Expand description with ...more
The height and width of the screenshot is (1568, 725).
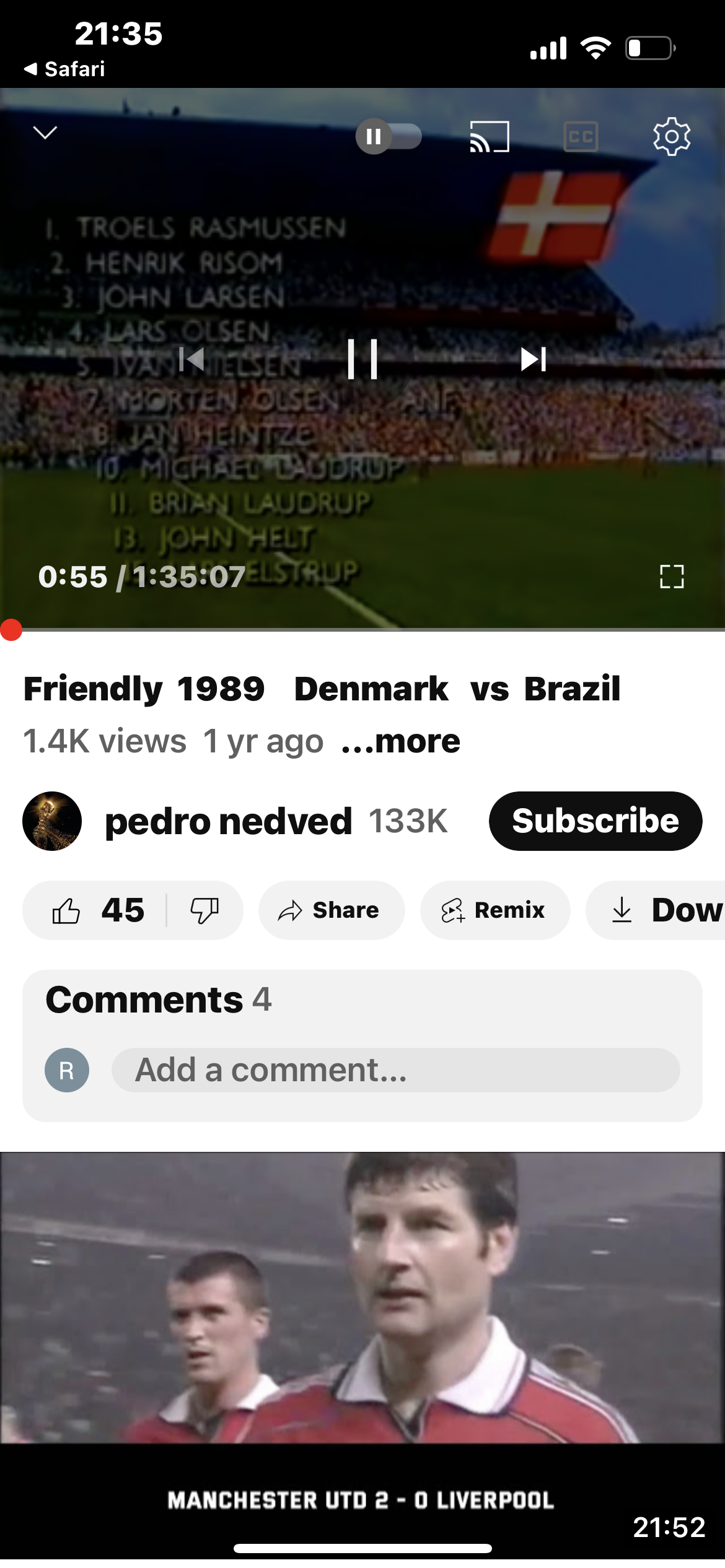401,741
